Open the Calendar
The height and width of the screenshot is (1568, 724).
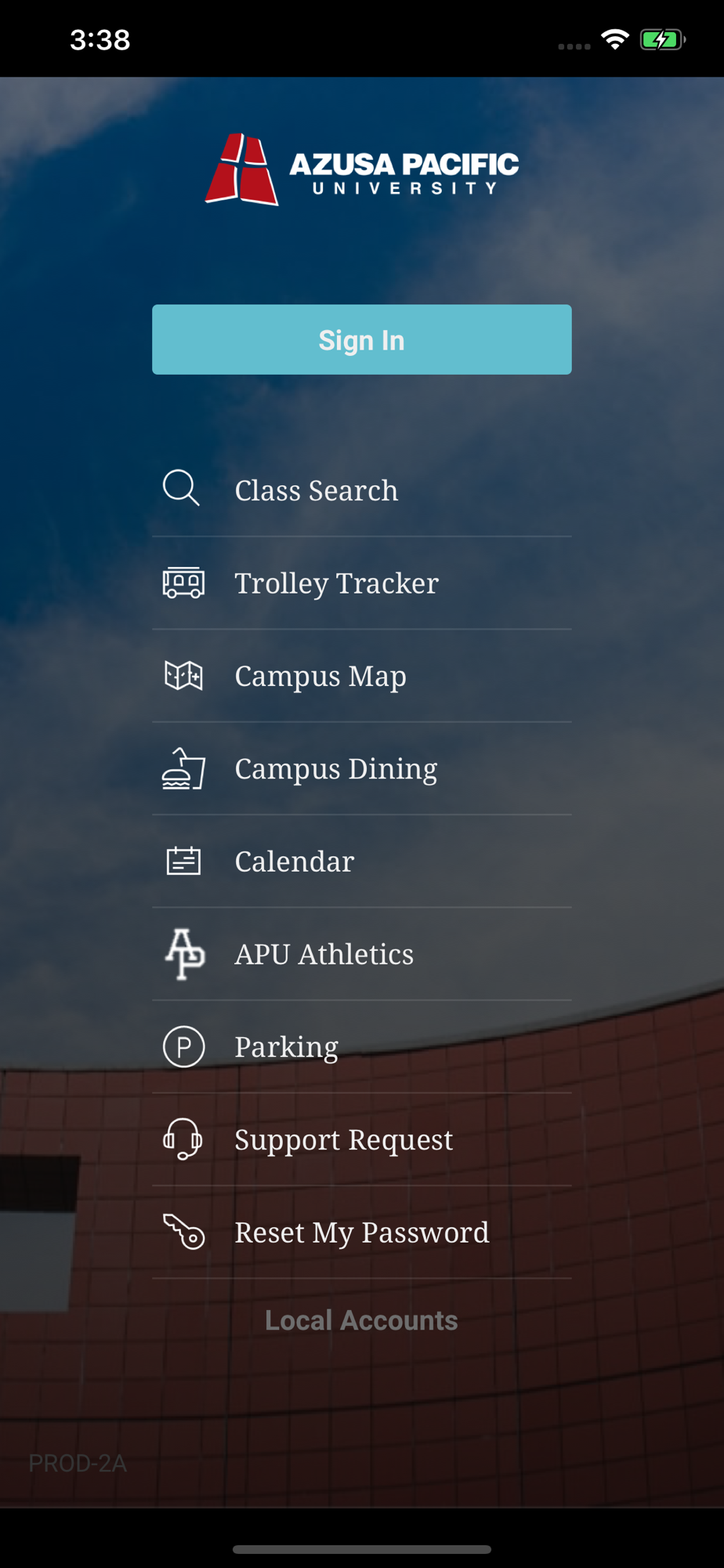(361, 861)
